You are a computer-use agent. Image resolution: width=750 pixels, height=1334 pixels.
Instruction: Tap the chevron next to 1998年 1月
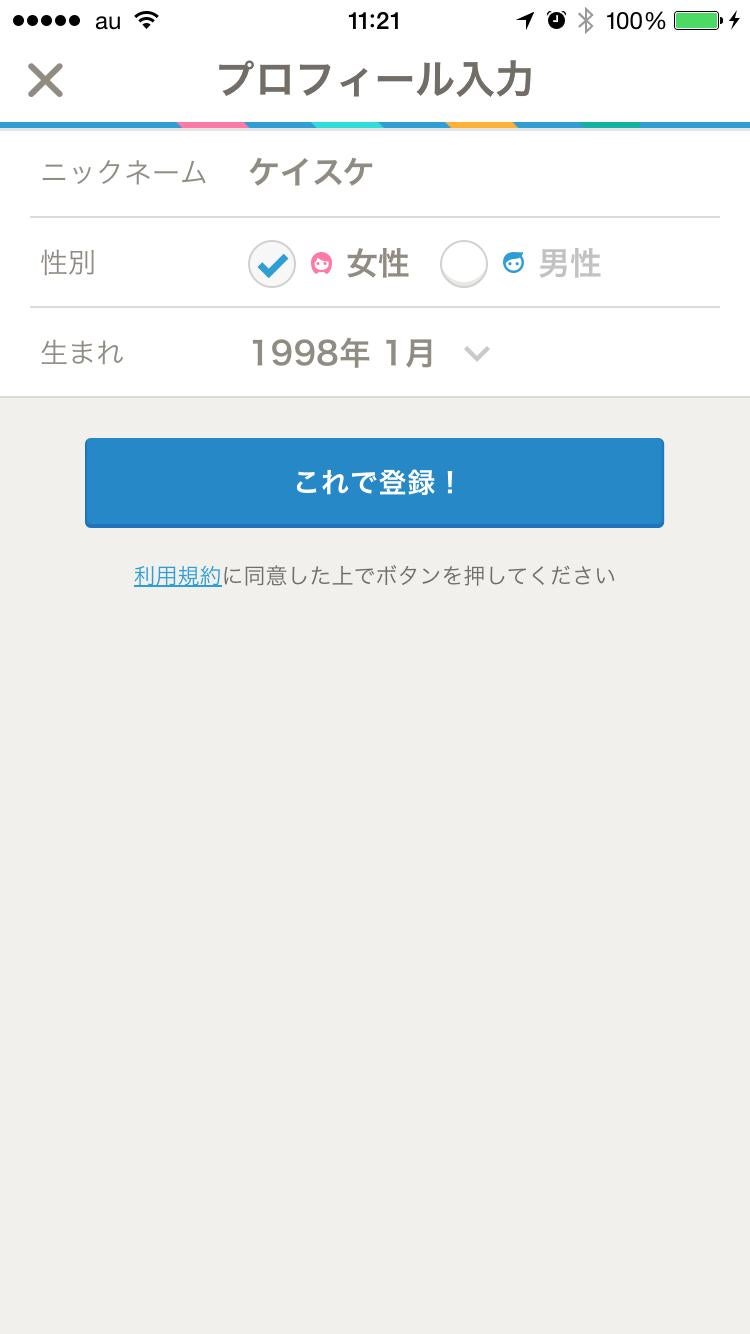(476, 353)
